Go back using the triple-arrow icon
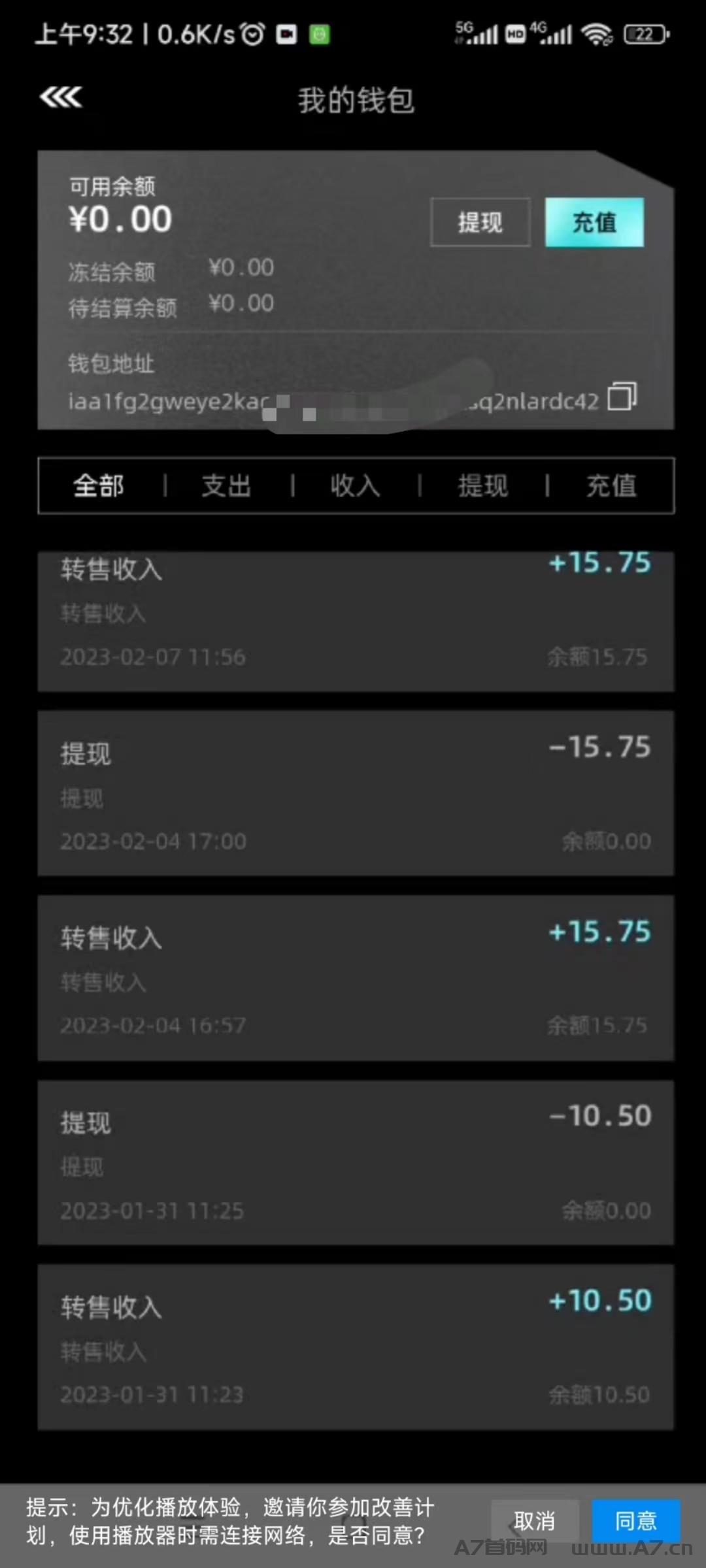This screenshot has height=1568, width=706. (61, 98)
